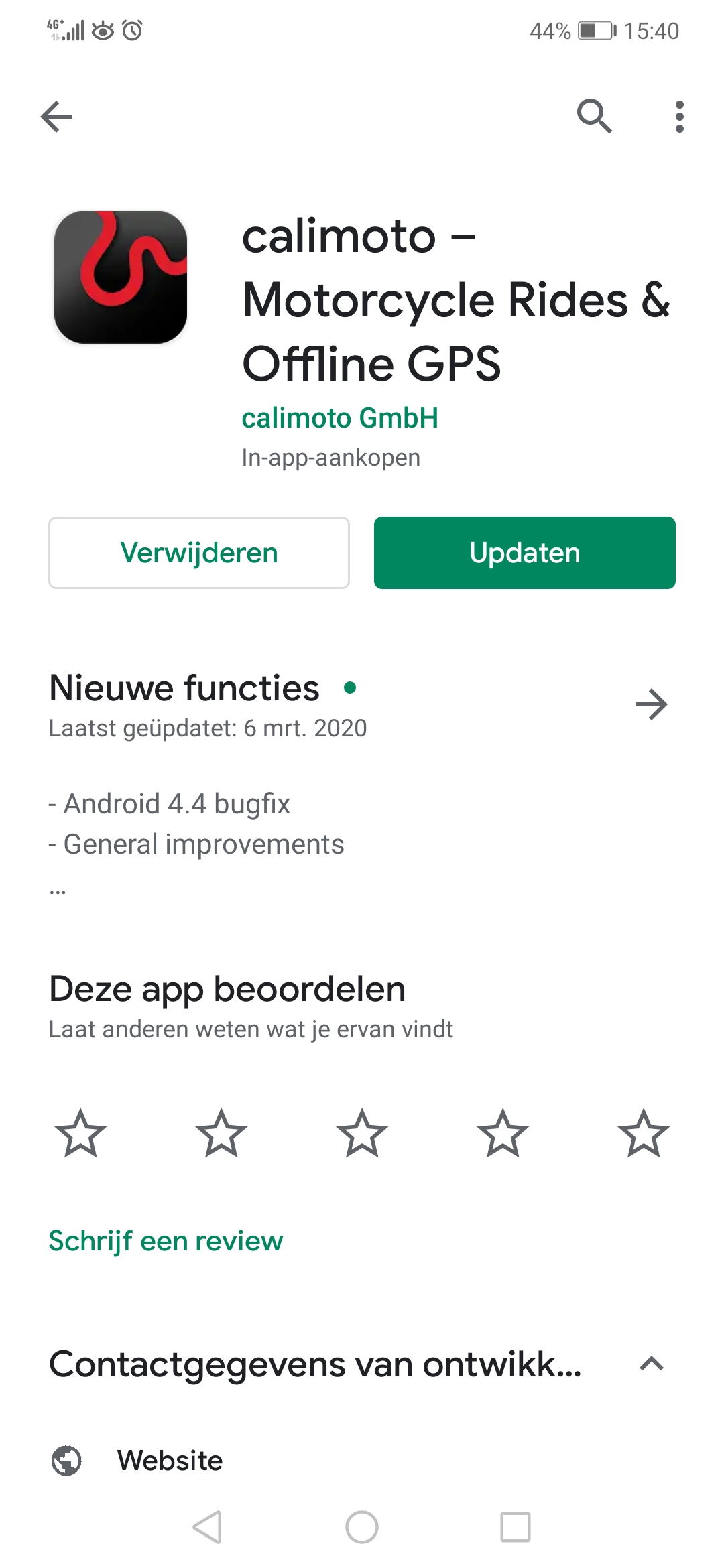Tap Schrijf een review
724x1568 pixels.
[166, 1241]
